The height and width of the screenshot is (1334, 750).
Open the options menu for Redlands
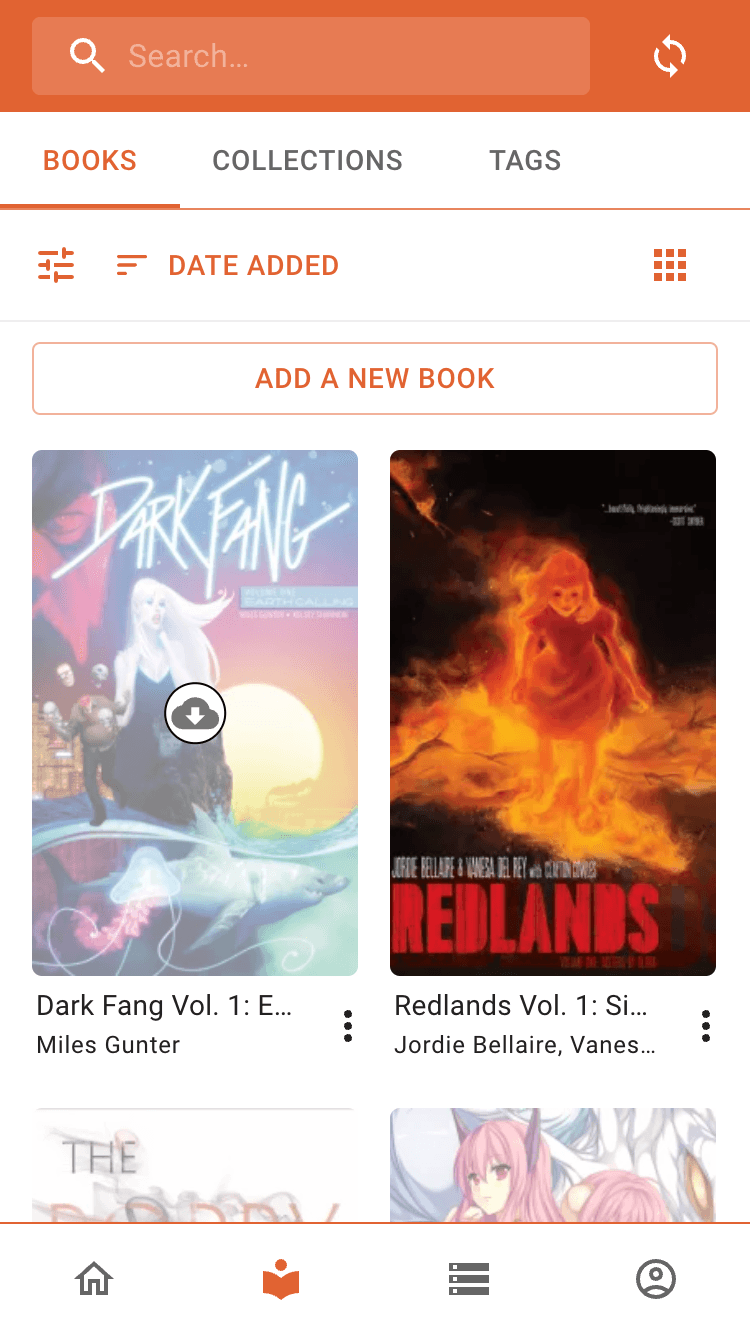705,1026
